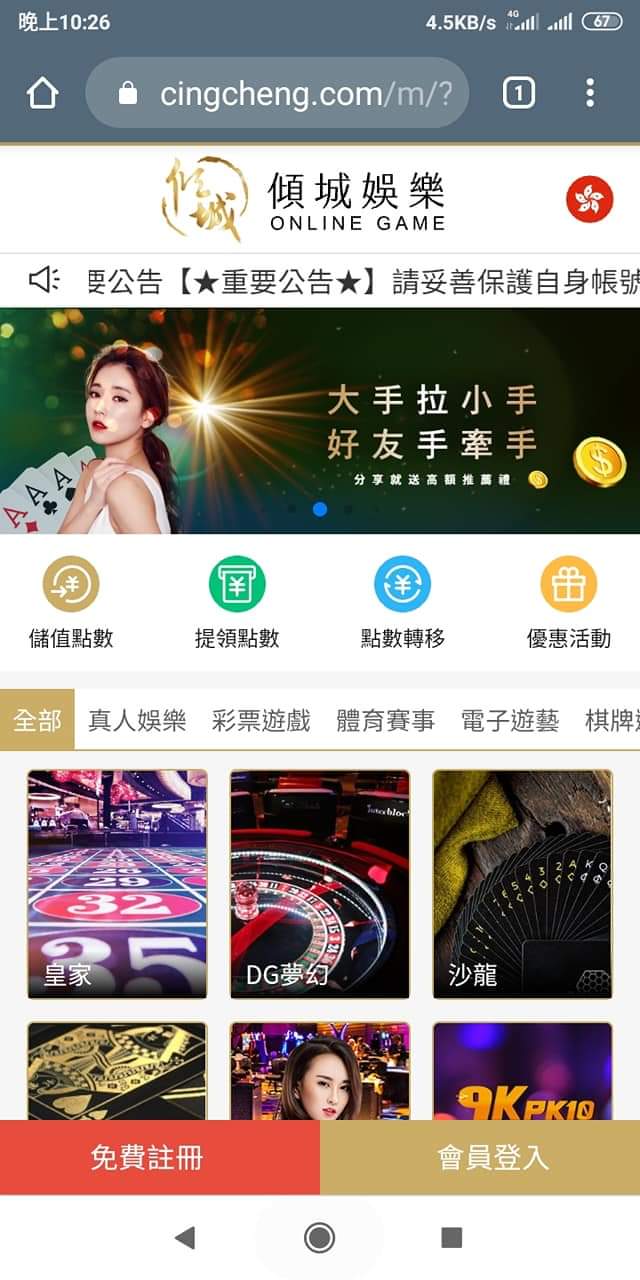Open the browser tab switcher
Image resolution: width=640 pixels, height=1280 pixels.
click(x=518, y=94)
